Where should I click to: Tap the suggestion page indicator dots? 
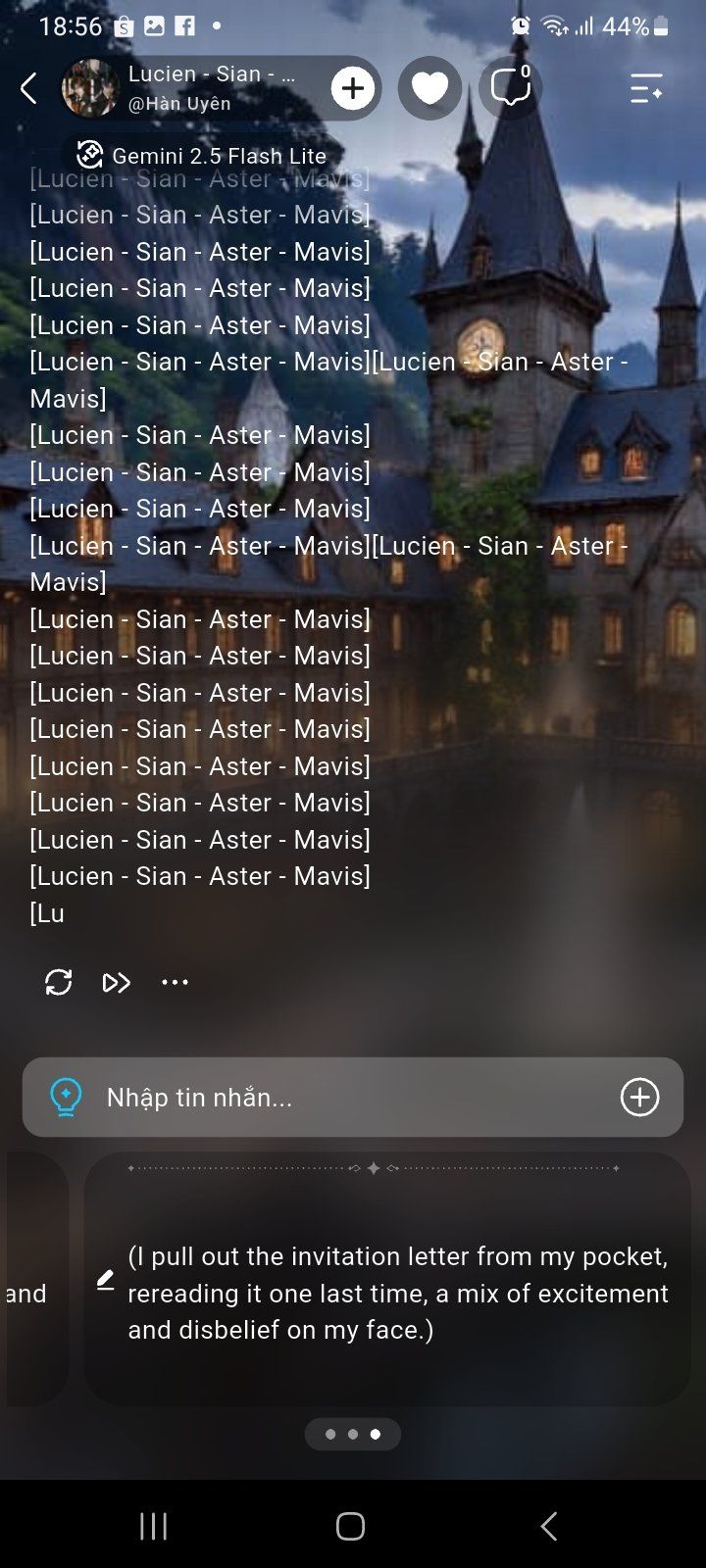[353, 1434]
